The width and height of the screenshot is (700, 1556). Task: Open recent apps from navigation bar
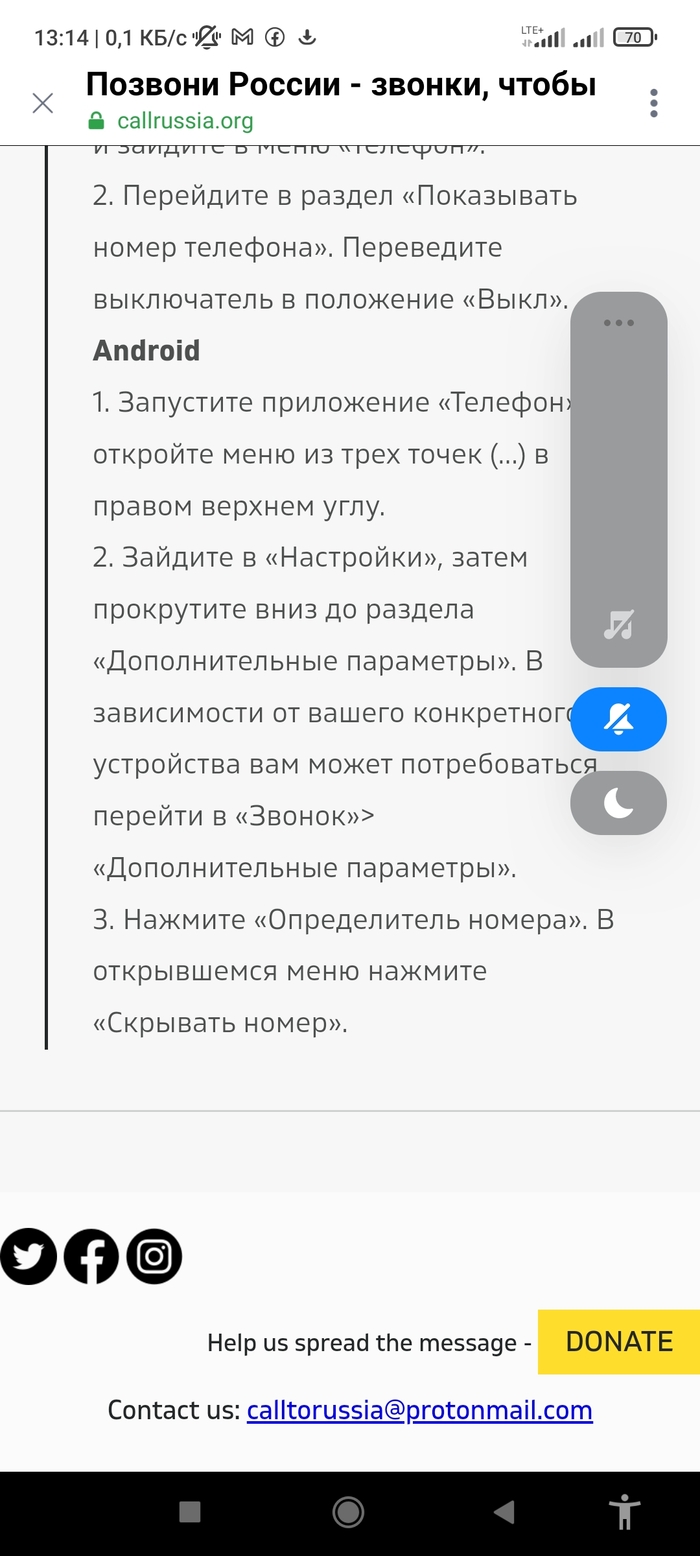point(190,1512)
